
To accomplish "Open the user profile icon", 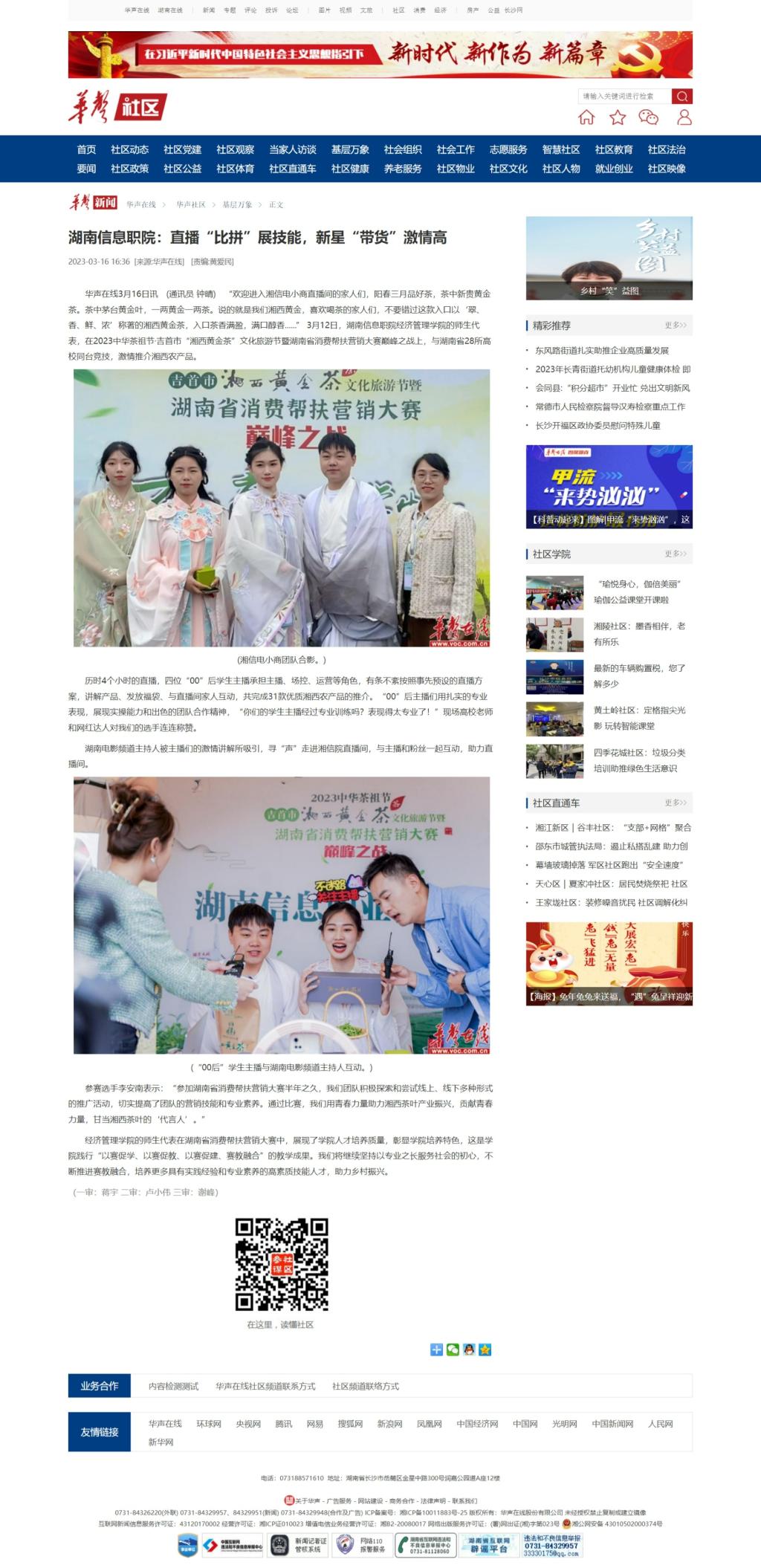I will 684,117.
